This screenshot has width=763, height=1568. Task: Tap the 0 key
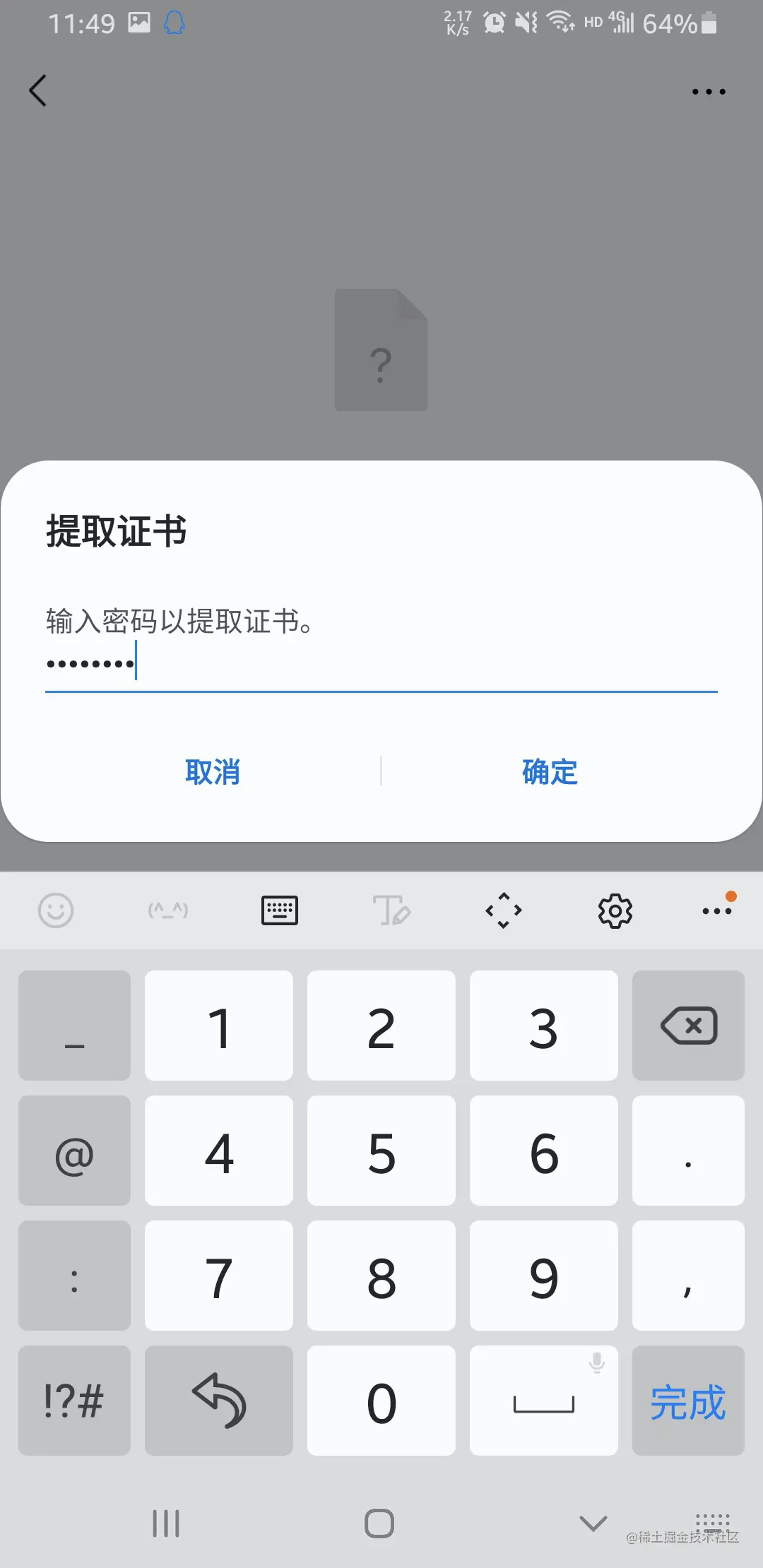click(x=381, y=1401)
